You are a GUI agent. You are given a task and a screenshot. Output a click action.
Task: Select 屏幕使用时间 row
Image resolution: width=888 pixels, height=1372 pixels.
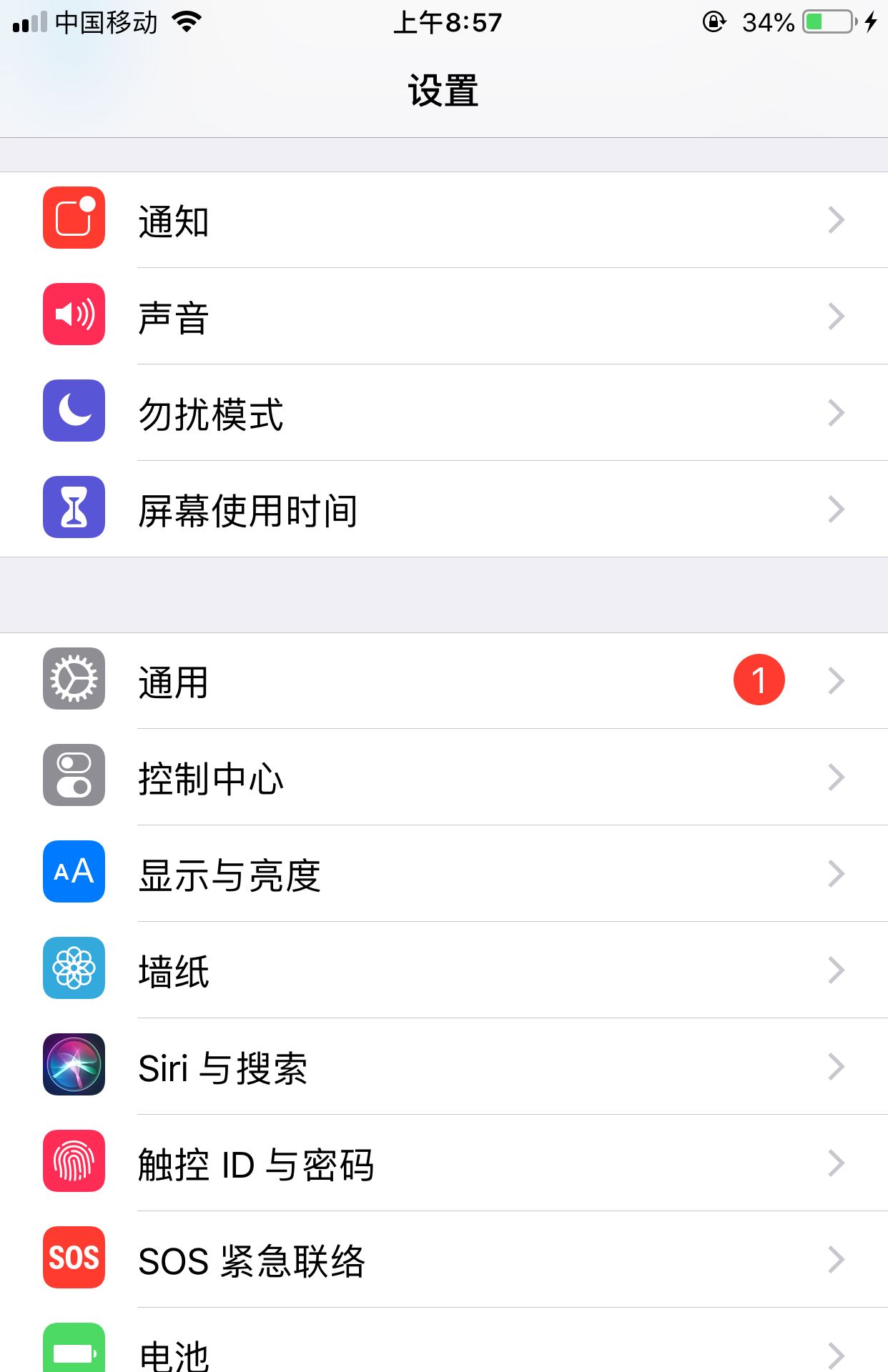(443, 509)
